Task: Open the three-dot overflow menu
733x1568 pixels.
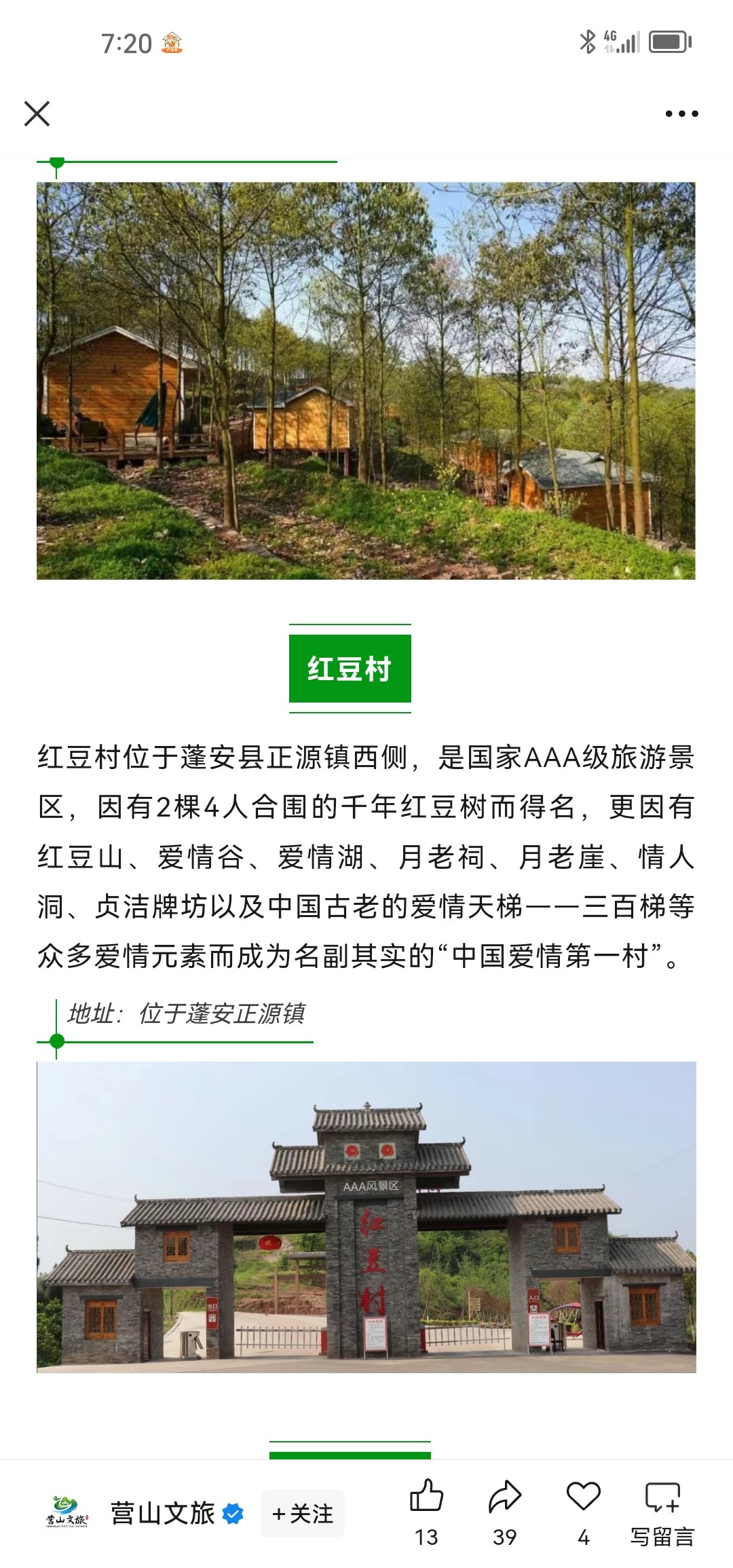Action: 681,113
